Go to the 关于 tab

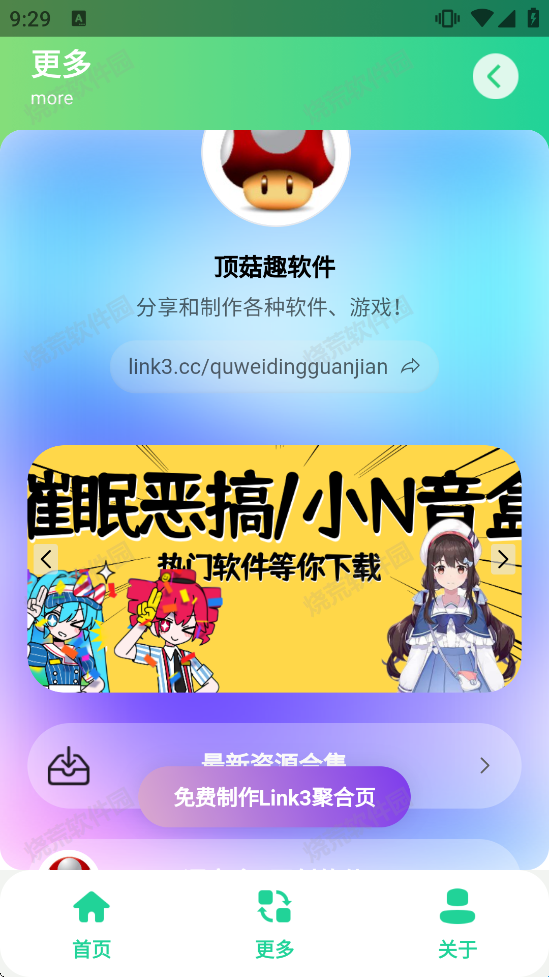pos(457,924)
